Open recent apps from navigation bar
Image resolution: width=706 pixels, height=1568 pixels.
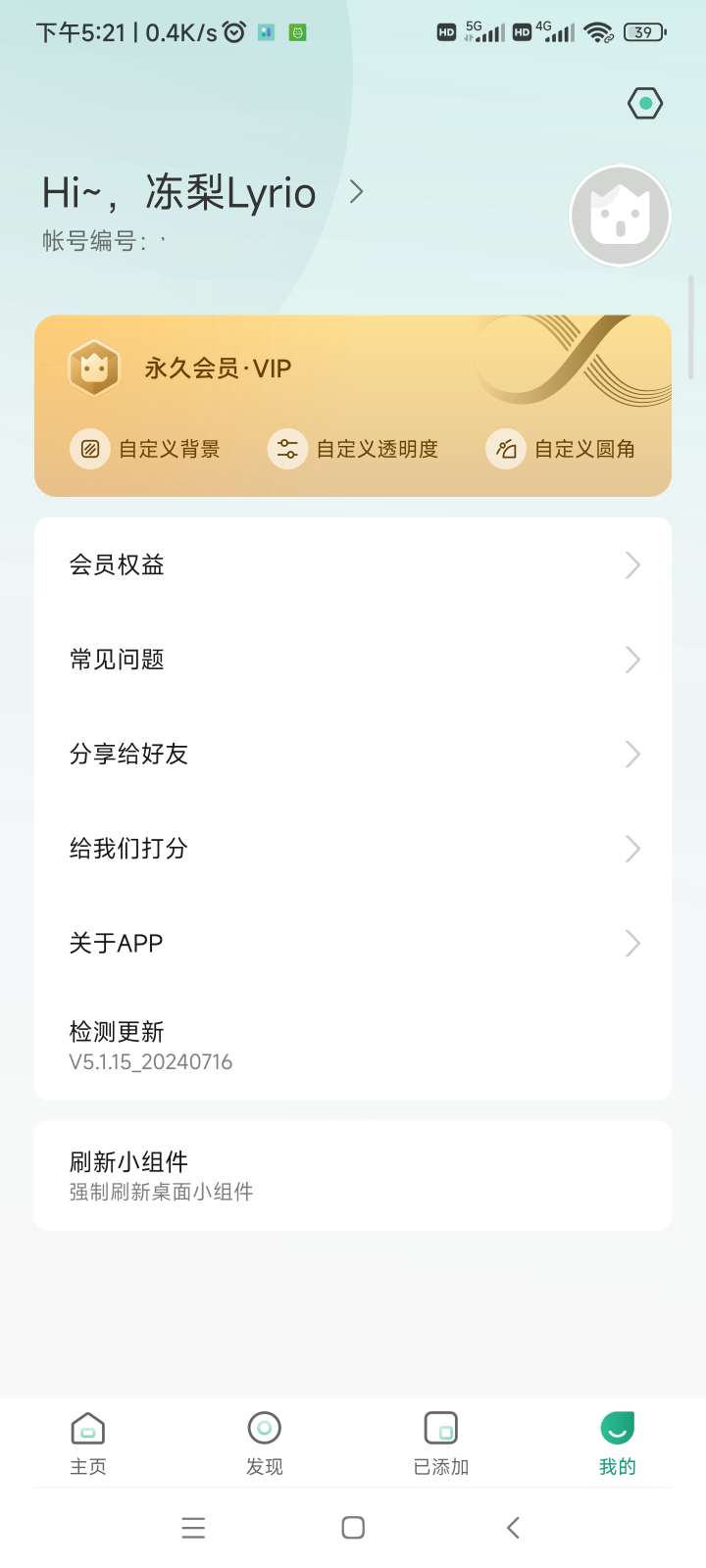193,1528
